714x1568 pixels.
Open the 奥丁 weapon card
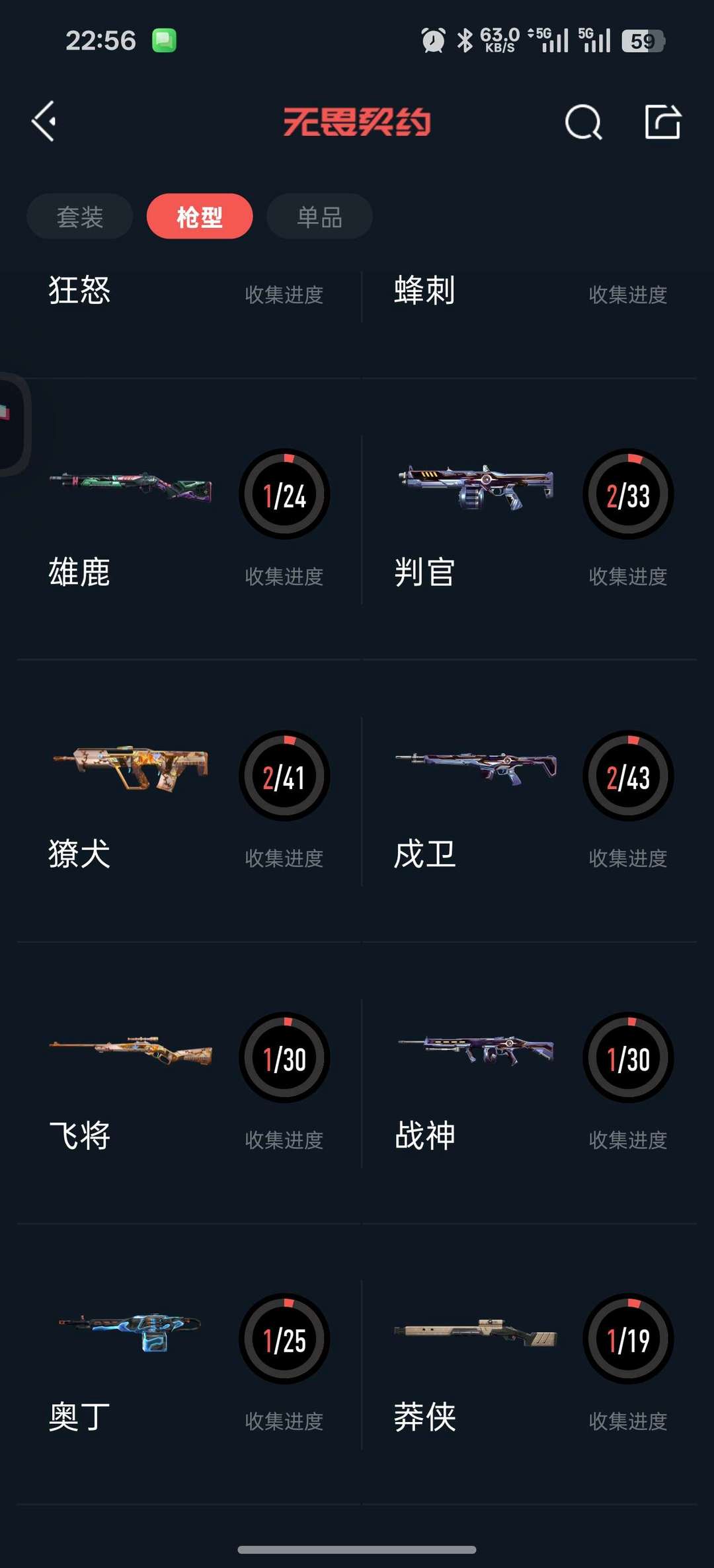point(188,1364)
